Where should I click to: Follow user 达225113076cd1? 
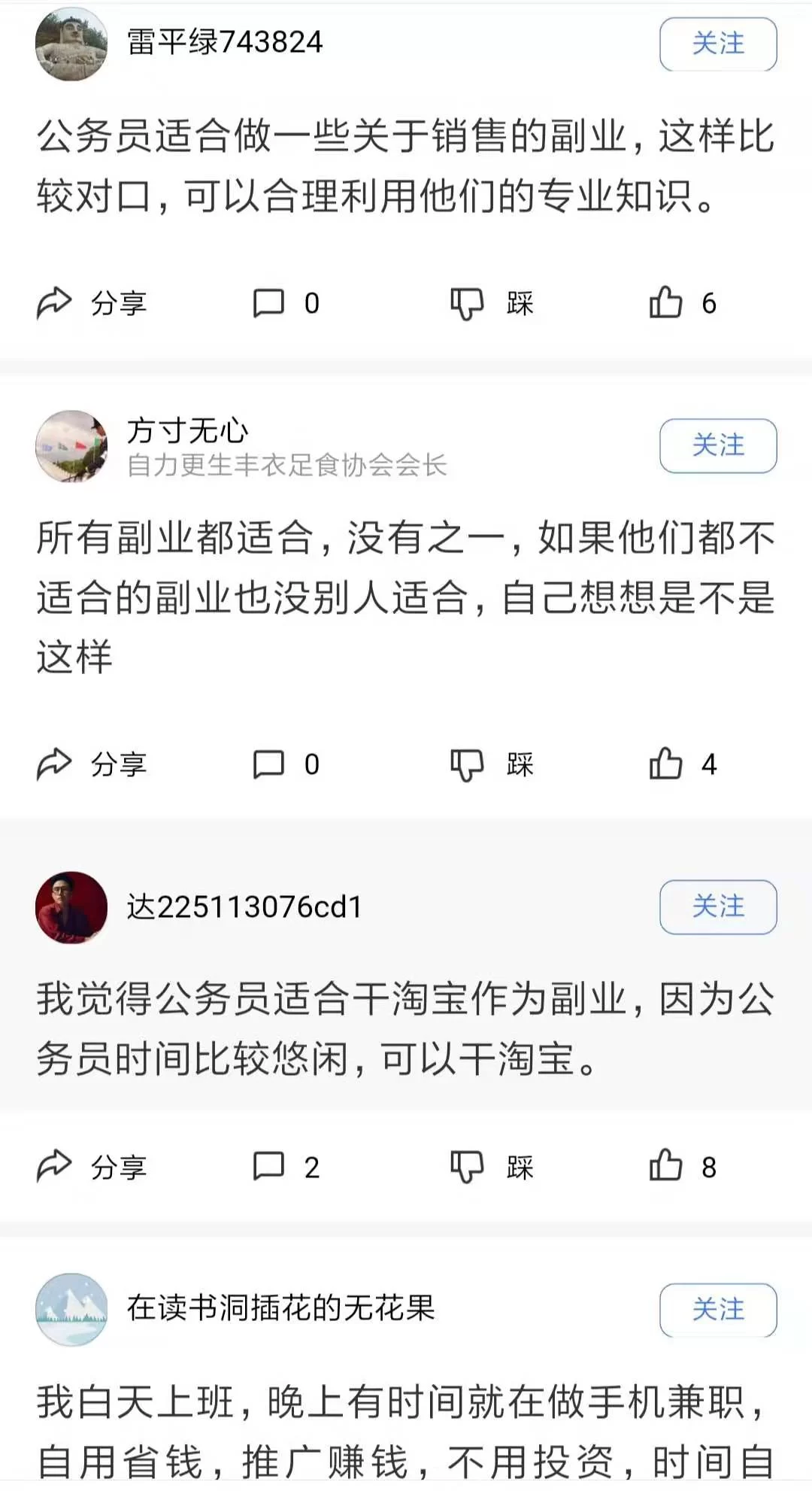coord(717,906)
